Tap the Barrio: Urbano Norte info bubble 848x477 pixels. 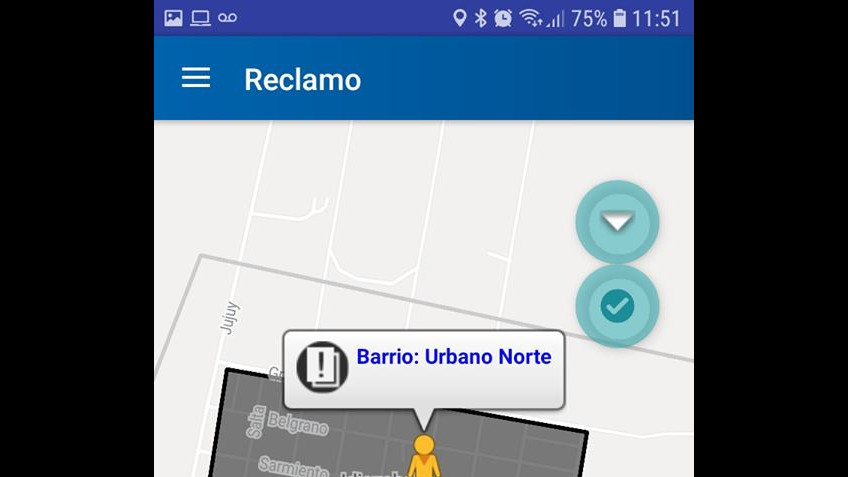[424, 368]
